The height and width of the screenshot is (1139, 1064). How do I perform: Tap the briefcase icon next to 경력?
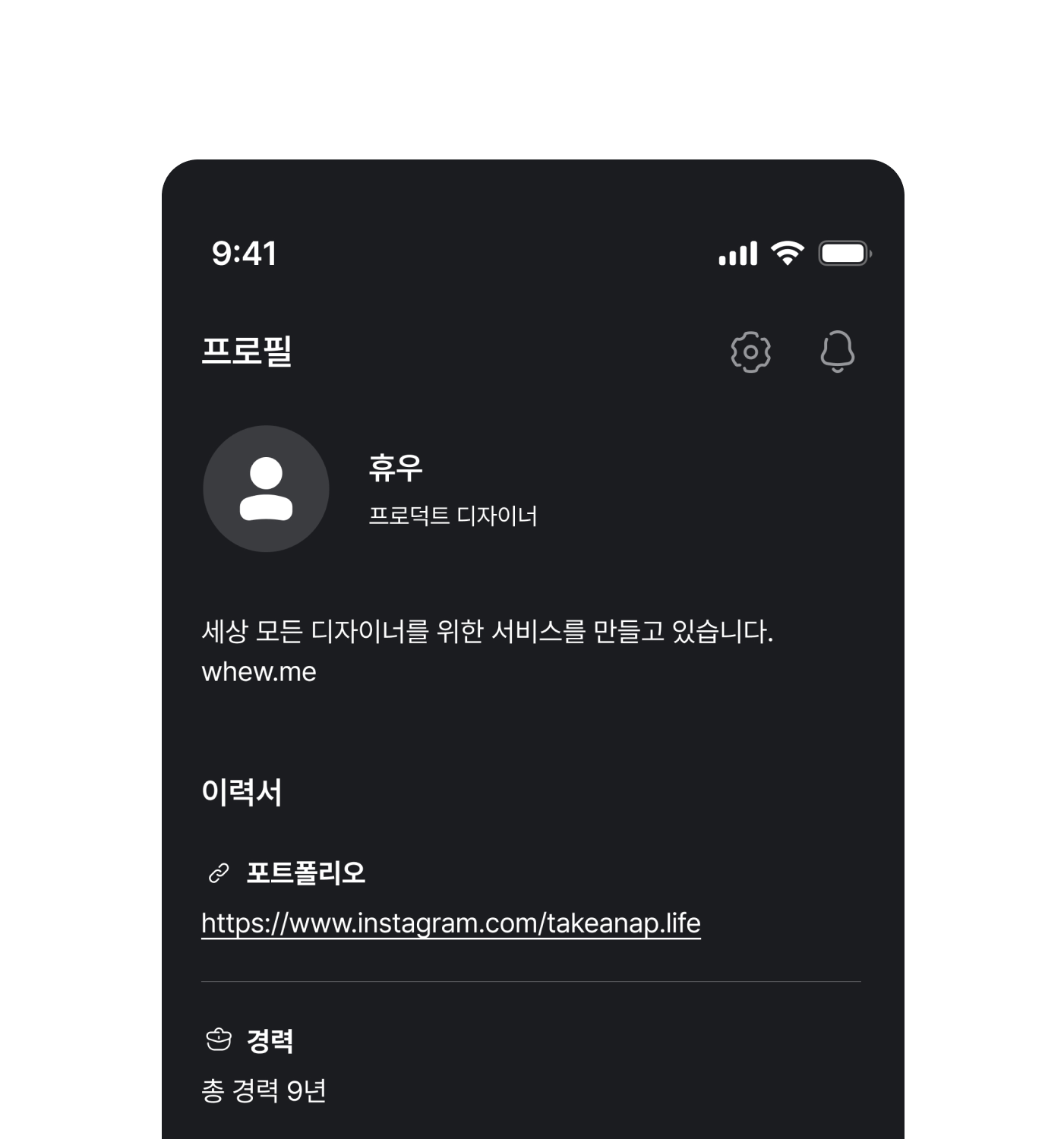coord(219,1041)
